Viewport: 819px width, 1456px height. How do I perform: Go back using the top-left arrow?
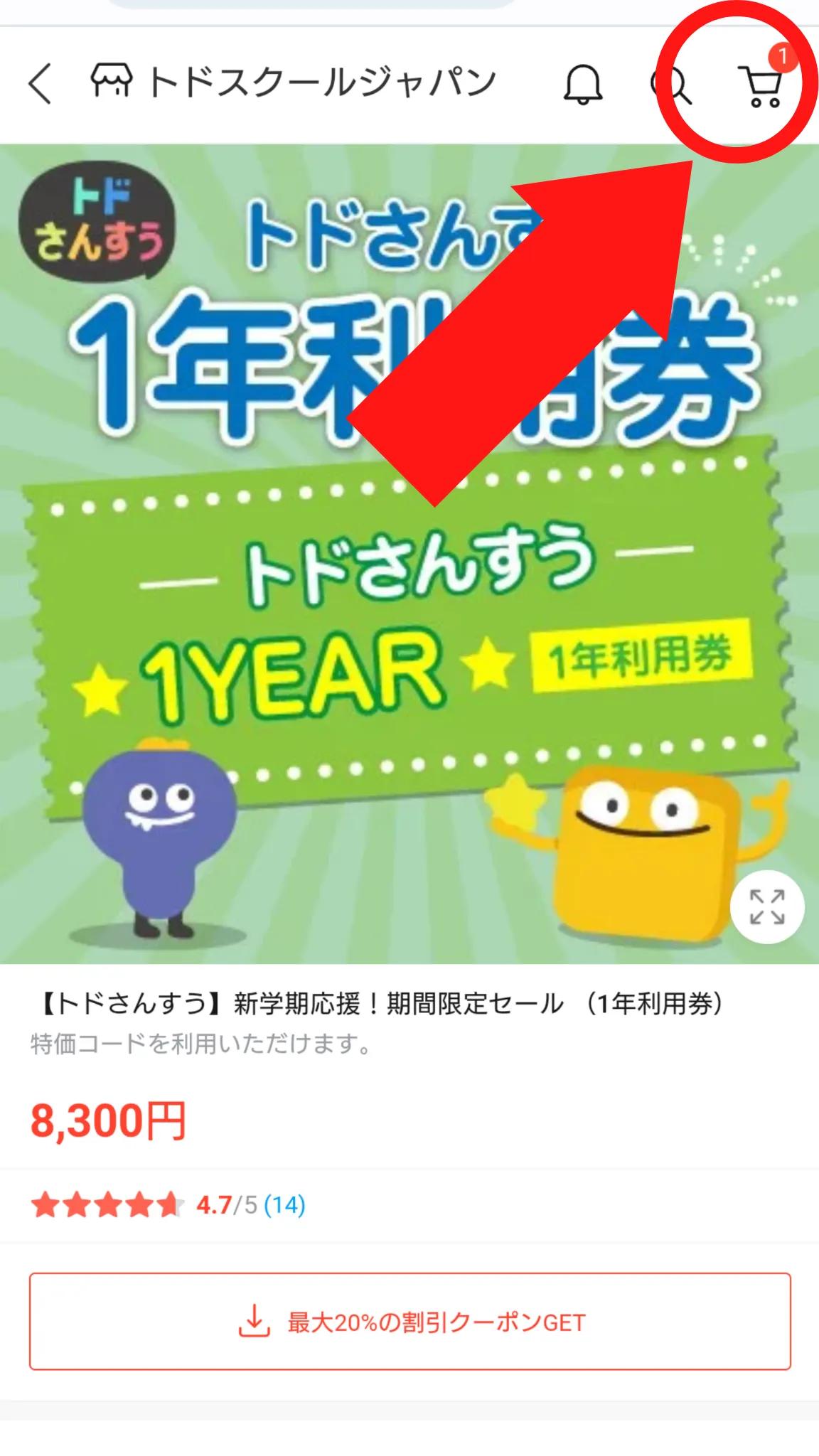click(x=41, y=84)
